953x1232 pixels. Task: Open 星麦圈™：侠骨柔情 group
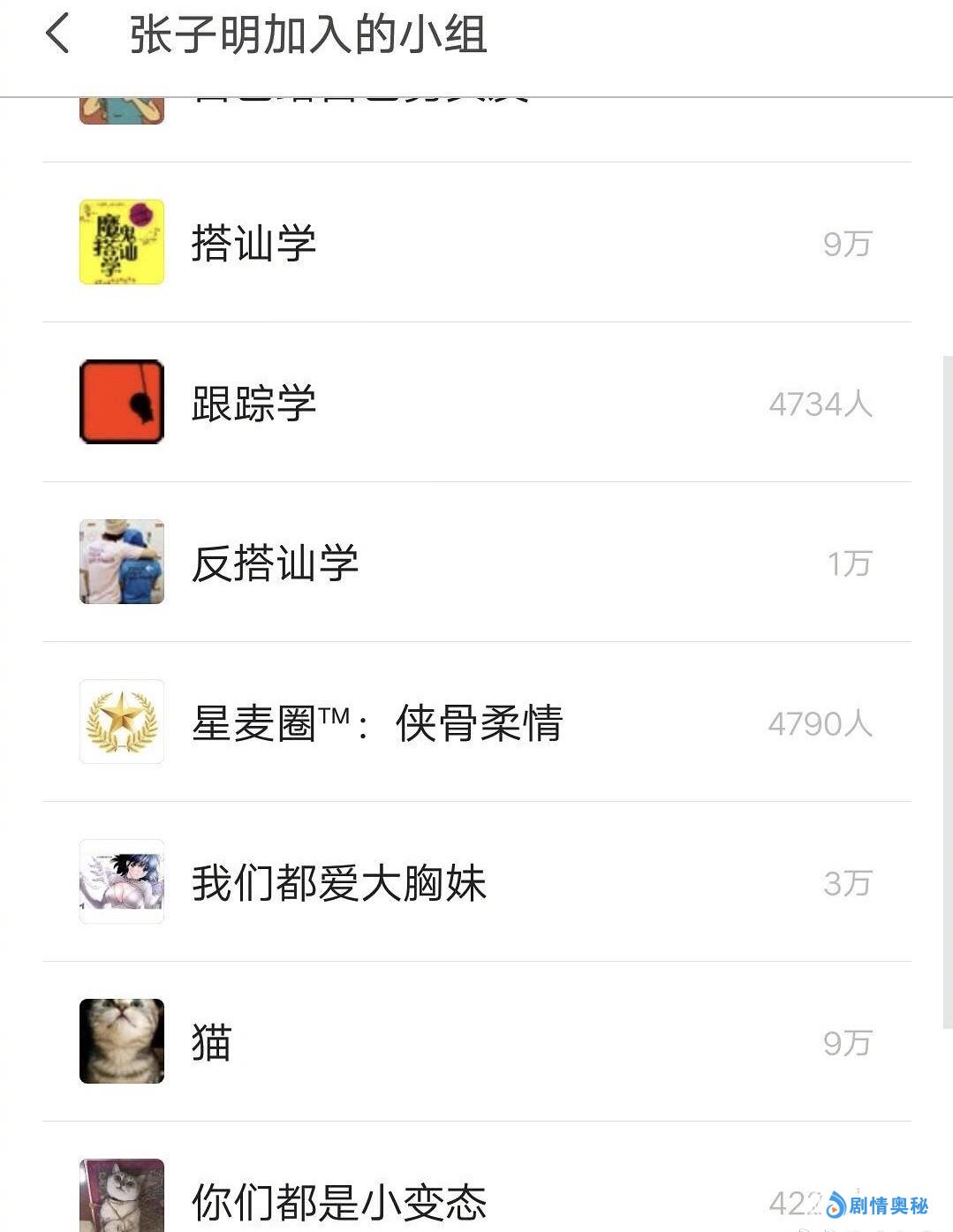pos(377,722)
